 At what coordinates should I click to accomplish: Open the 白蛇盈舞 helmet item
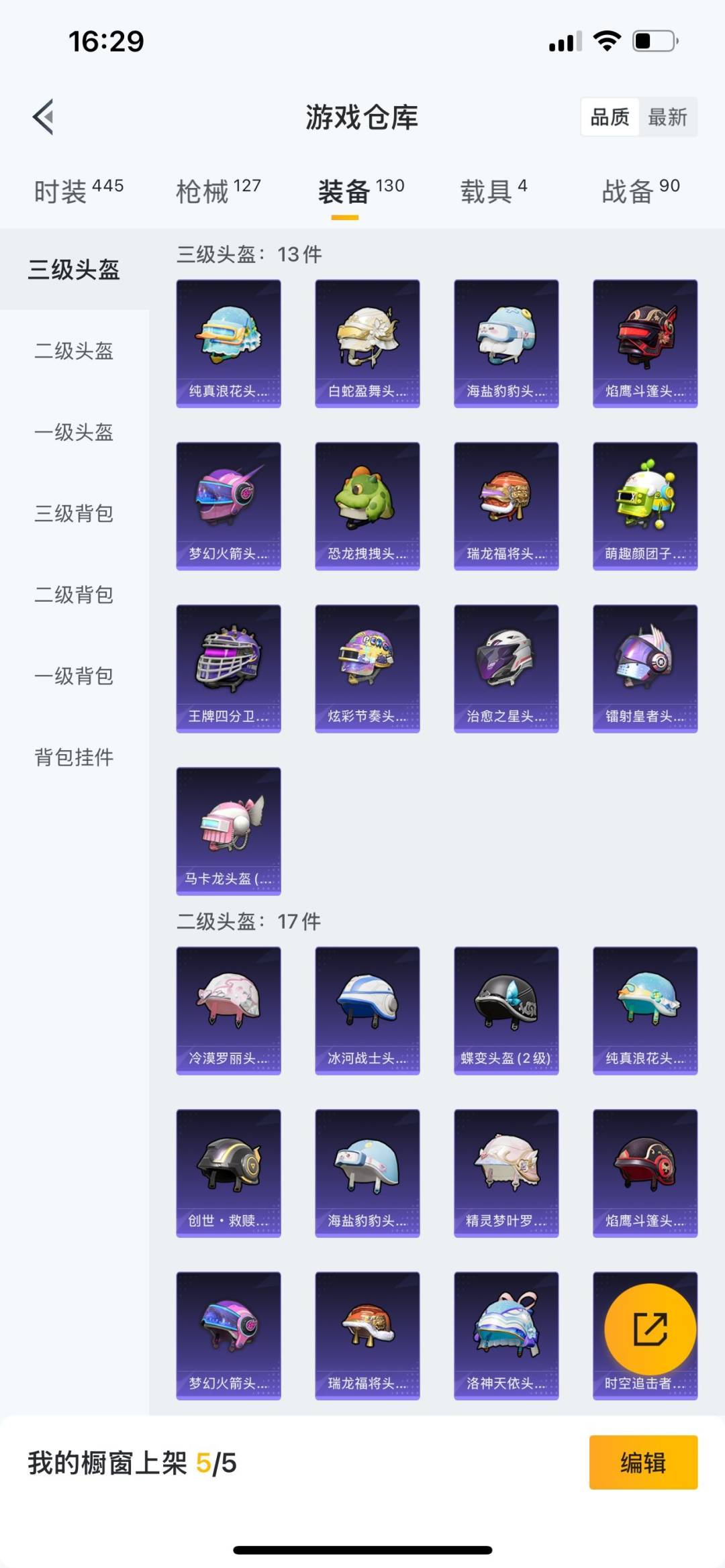pyautogui.click(x=367, y=344)
